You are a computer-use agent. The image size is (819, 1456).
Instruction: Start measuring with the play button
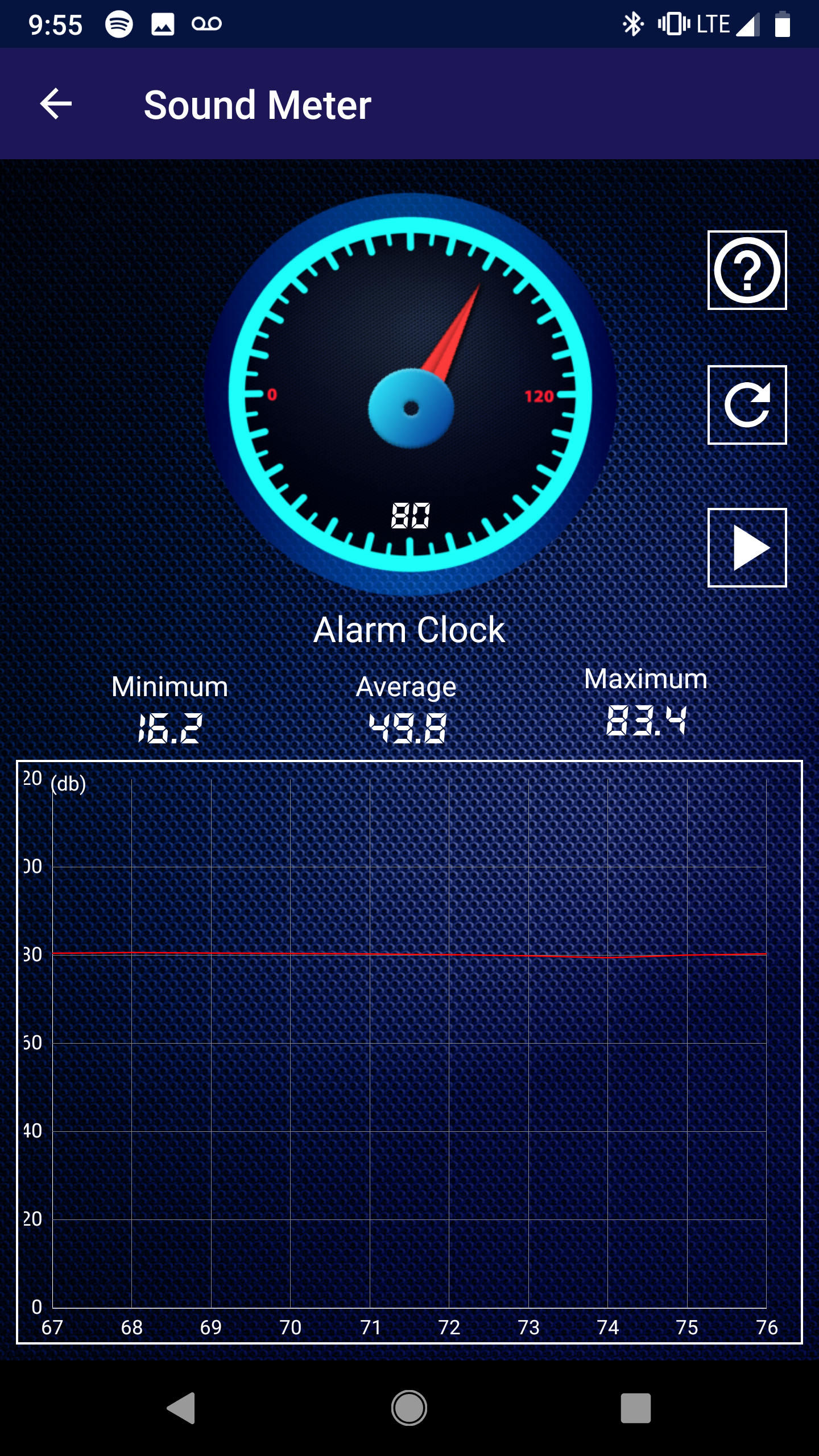coord(747,547)
